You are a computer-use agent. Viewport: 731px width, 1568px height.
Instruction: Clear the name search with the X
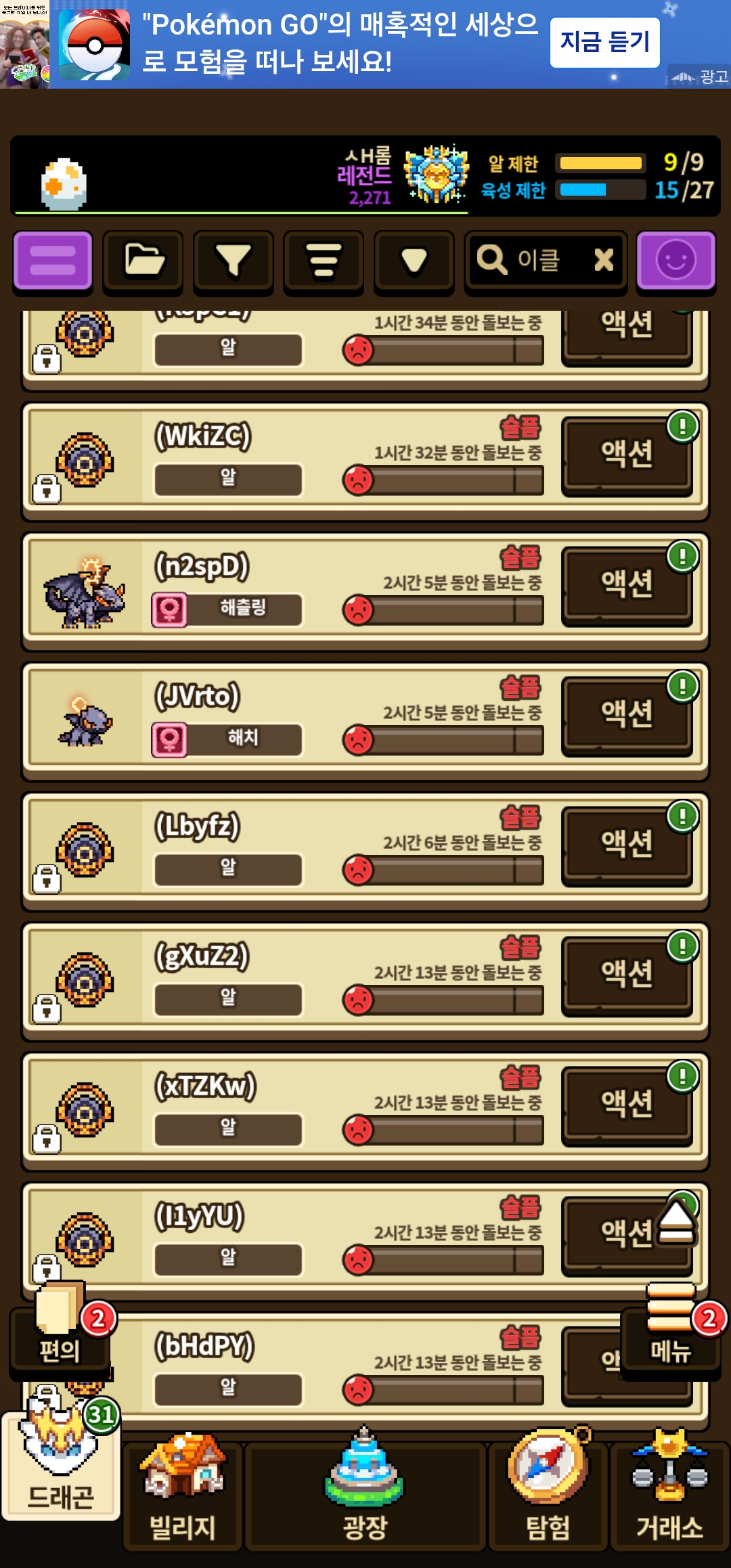(603, 260)
